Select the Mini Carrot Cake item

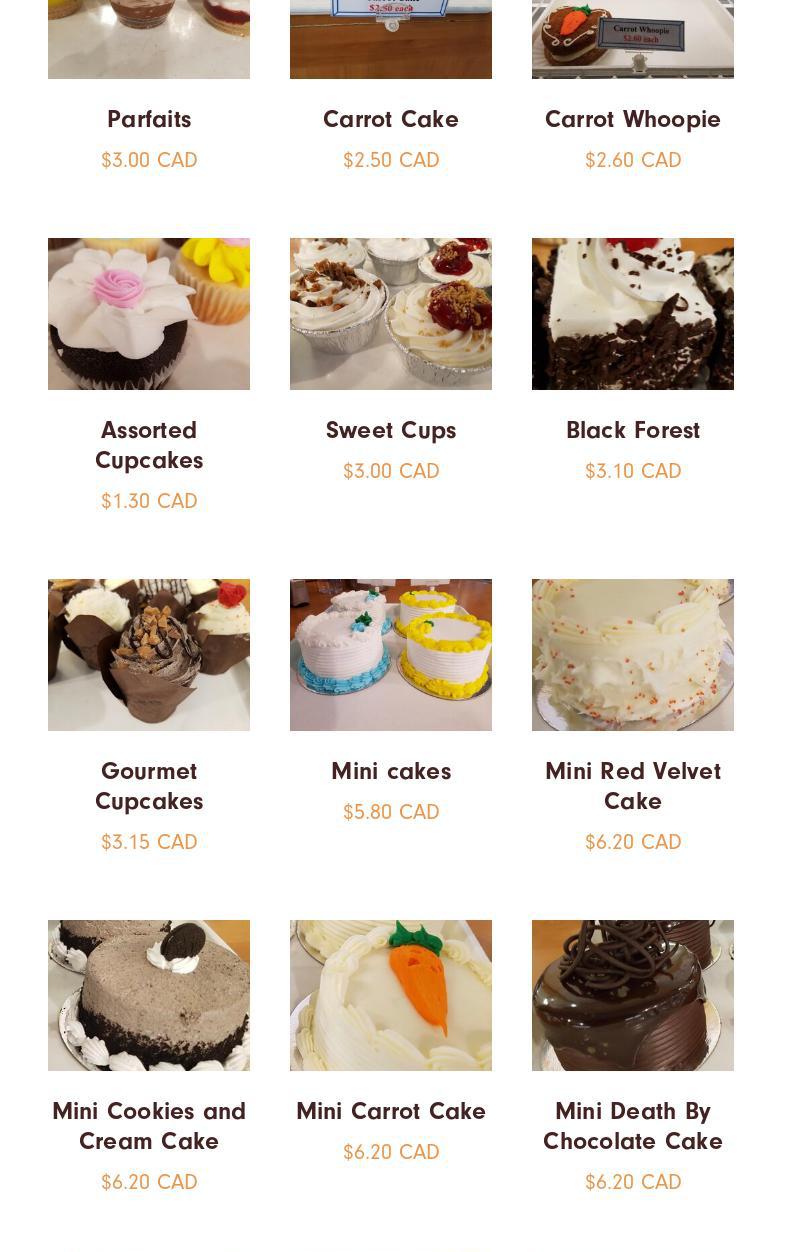pyautogui.click(x=390, y=1111)
